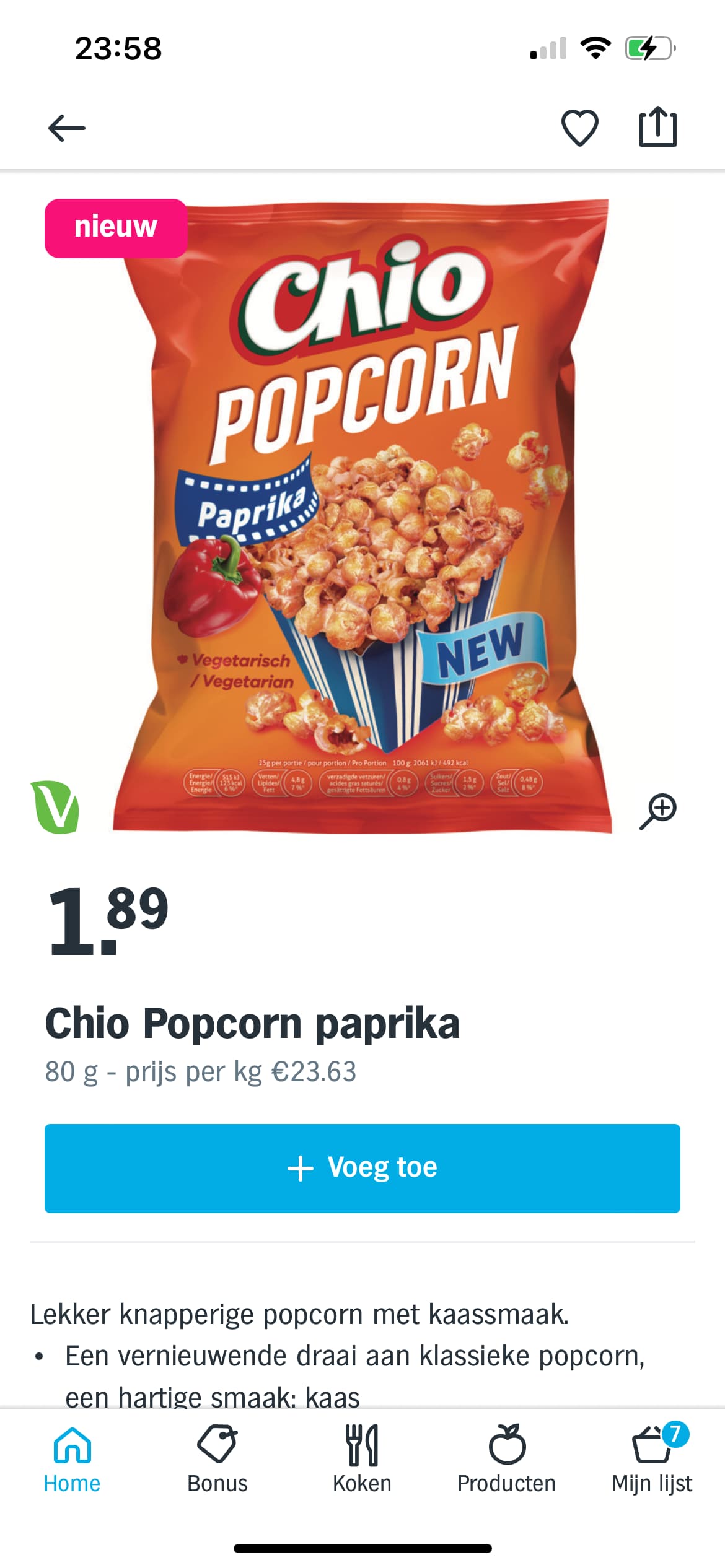The height and width of the screenshot is (1568, 725).
Task: Open Mijn lijst shopping list
Action: [652, 1460]
